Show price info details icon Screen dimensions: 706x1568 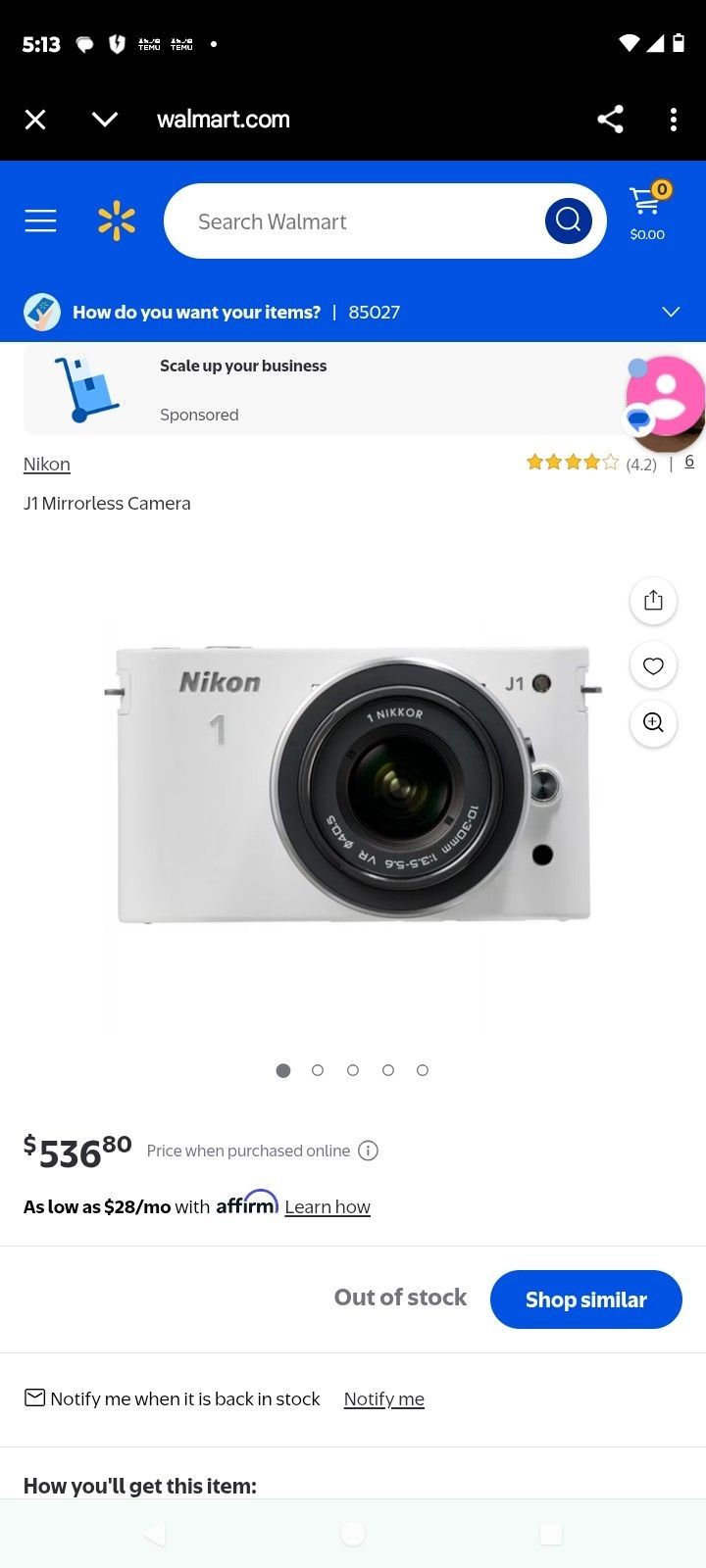pyautogui.click(x=368, y=1151)
